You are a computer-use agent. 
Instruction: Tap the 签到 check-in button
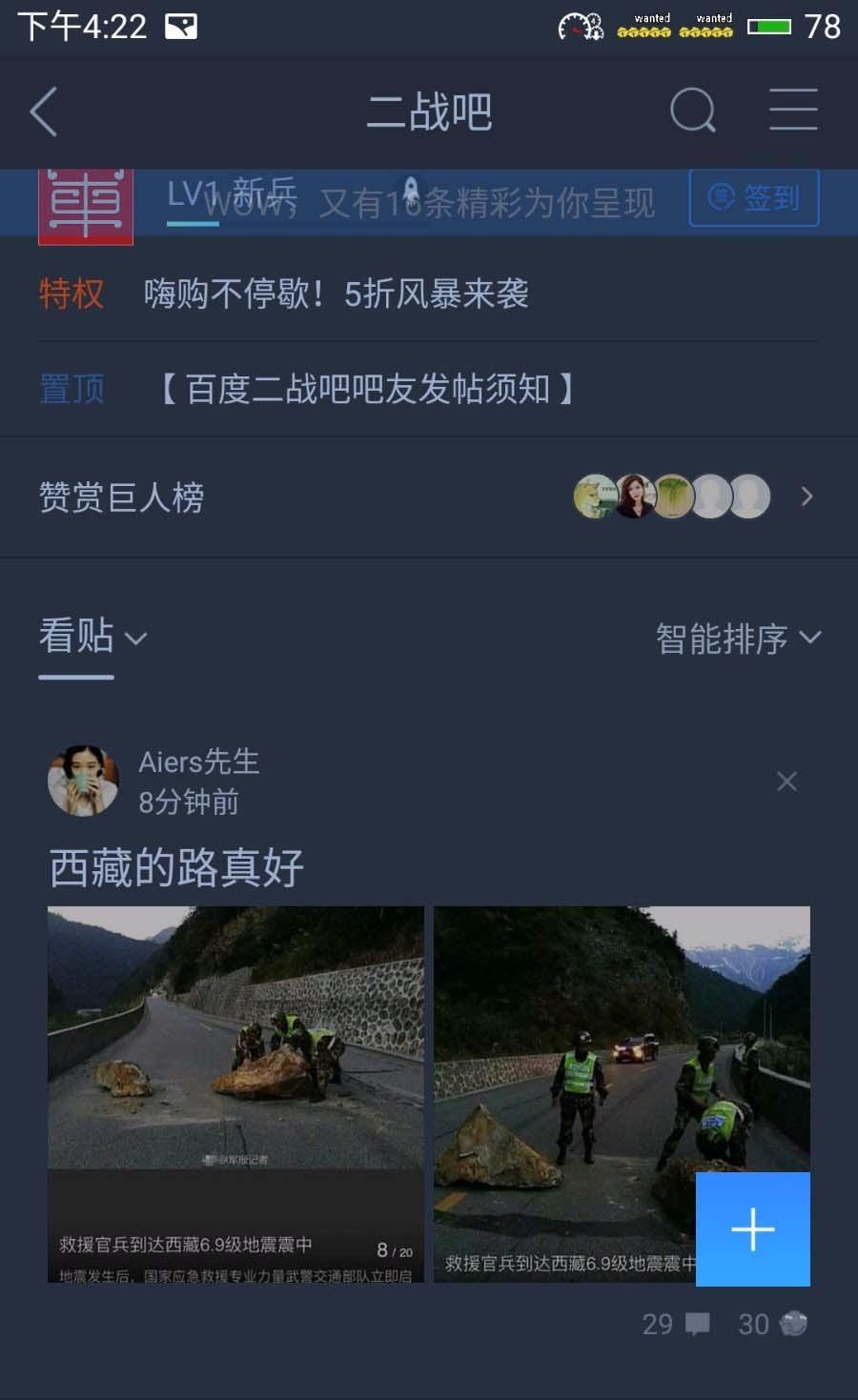(x=753, y=198)
